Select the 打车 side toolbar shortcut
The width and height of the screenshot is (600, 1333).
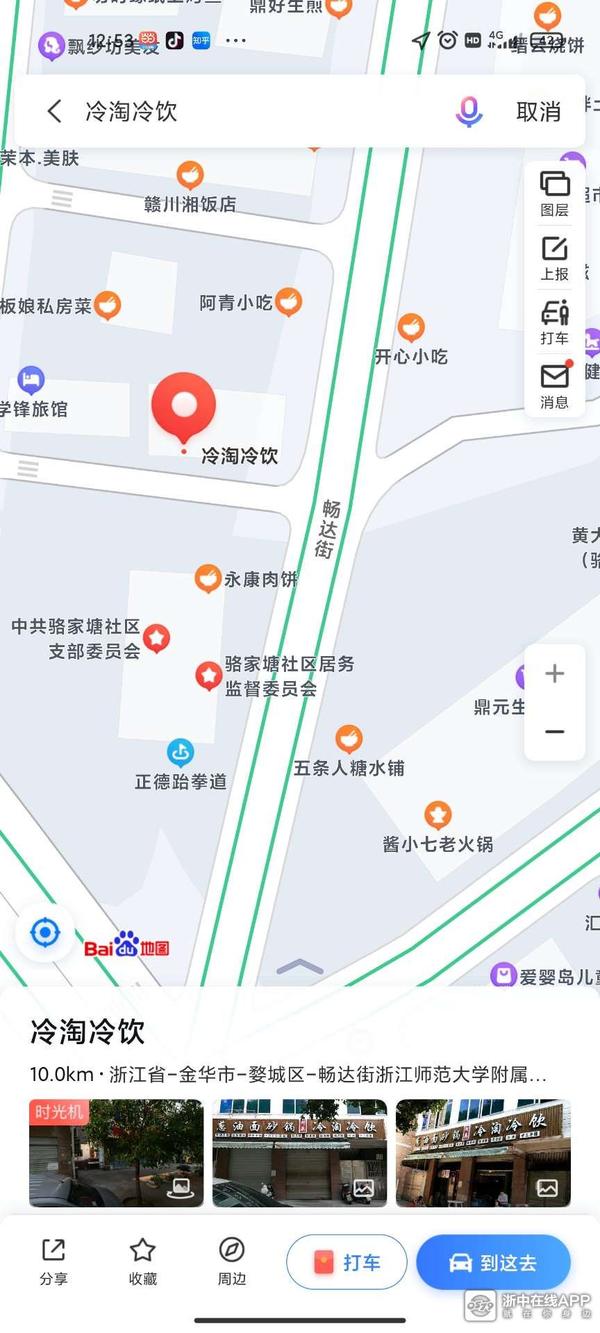tap(554, 322)
